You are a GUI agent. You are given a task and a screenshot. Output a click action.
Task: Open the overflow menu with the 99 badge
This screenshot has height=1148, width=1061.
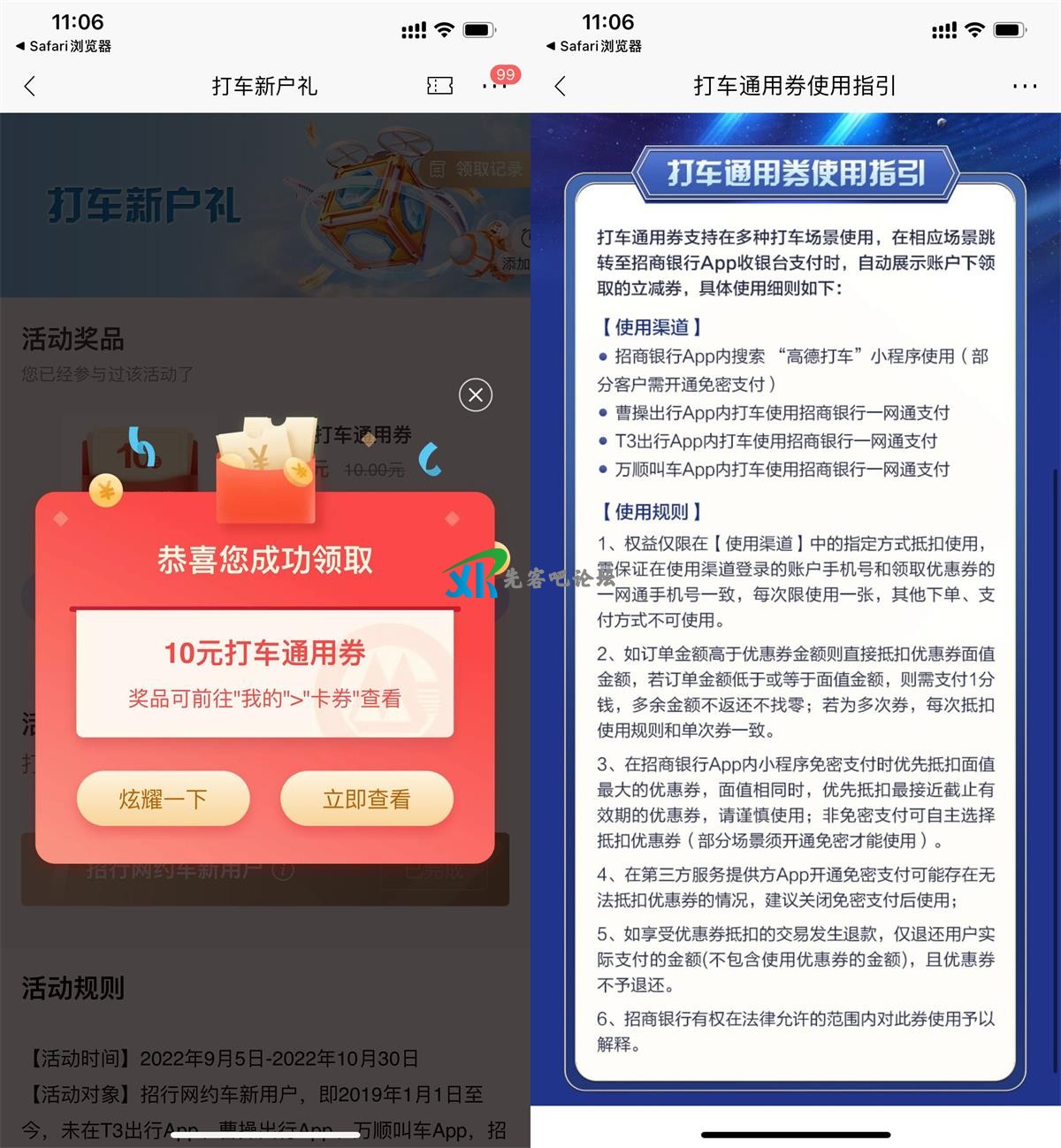point(493,86)
